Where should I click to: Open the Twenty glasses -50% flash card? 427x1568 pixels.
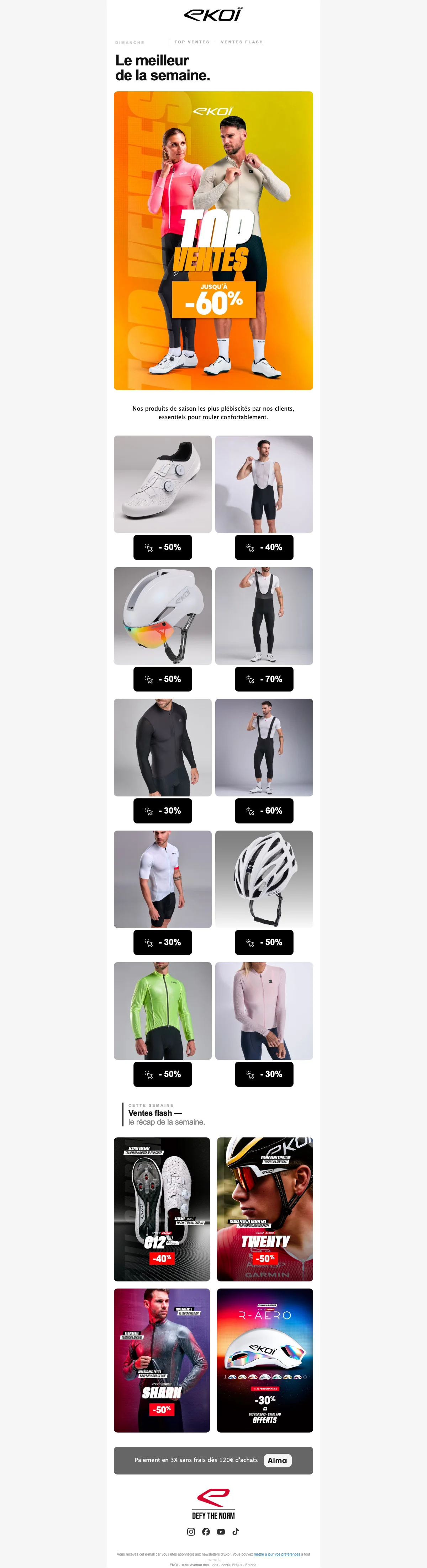click(x=265, y=1209)
